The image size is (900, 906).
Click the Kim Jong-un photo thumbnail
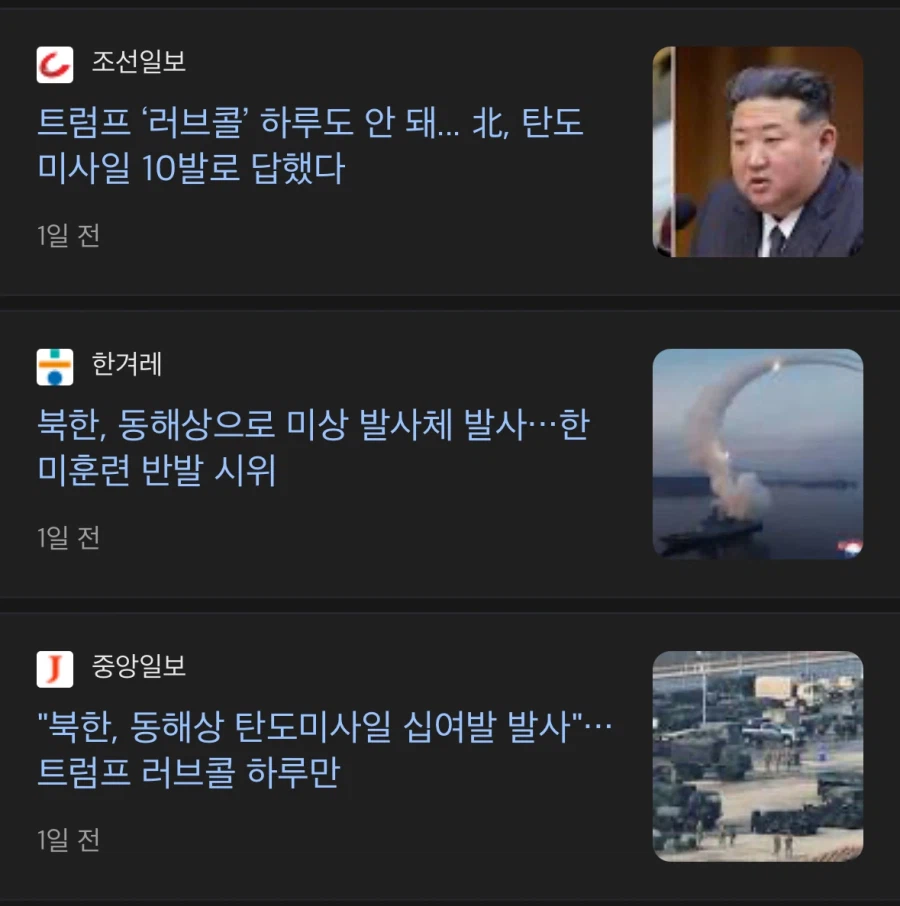757,152
